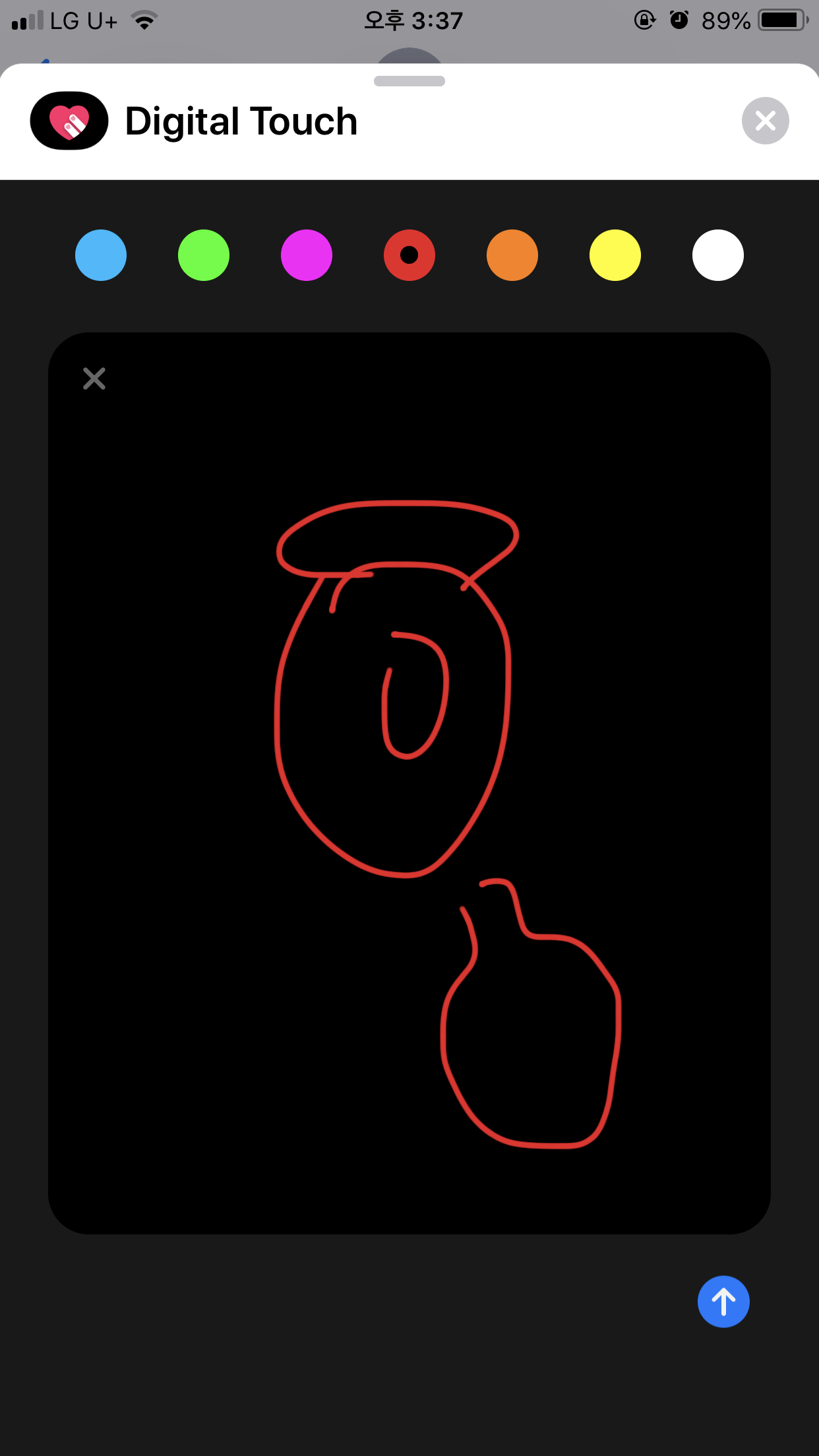
Task: Select the white color swatch
Action: pyautogui.click(x=718, y=255)
